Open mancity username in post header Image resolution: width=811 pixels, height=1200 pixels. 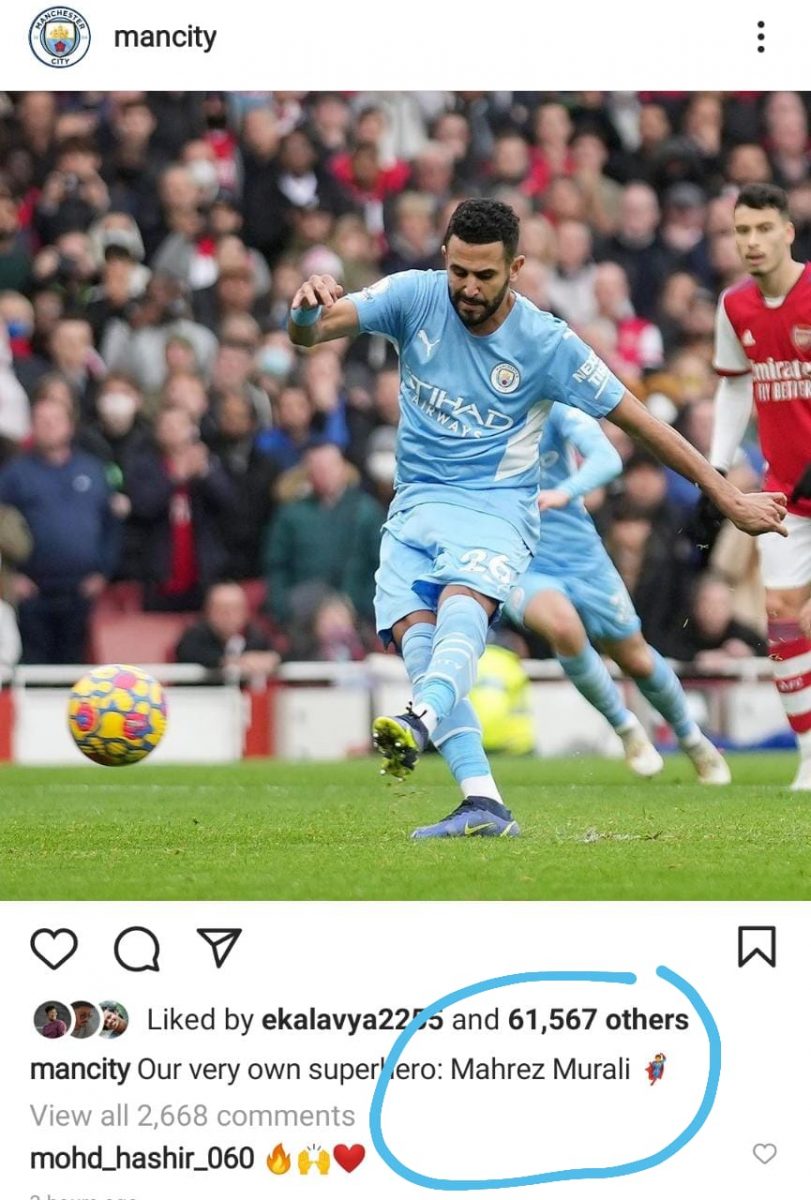165,38
